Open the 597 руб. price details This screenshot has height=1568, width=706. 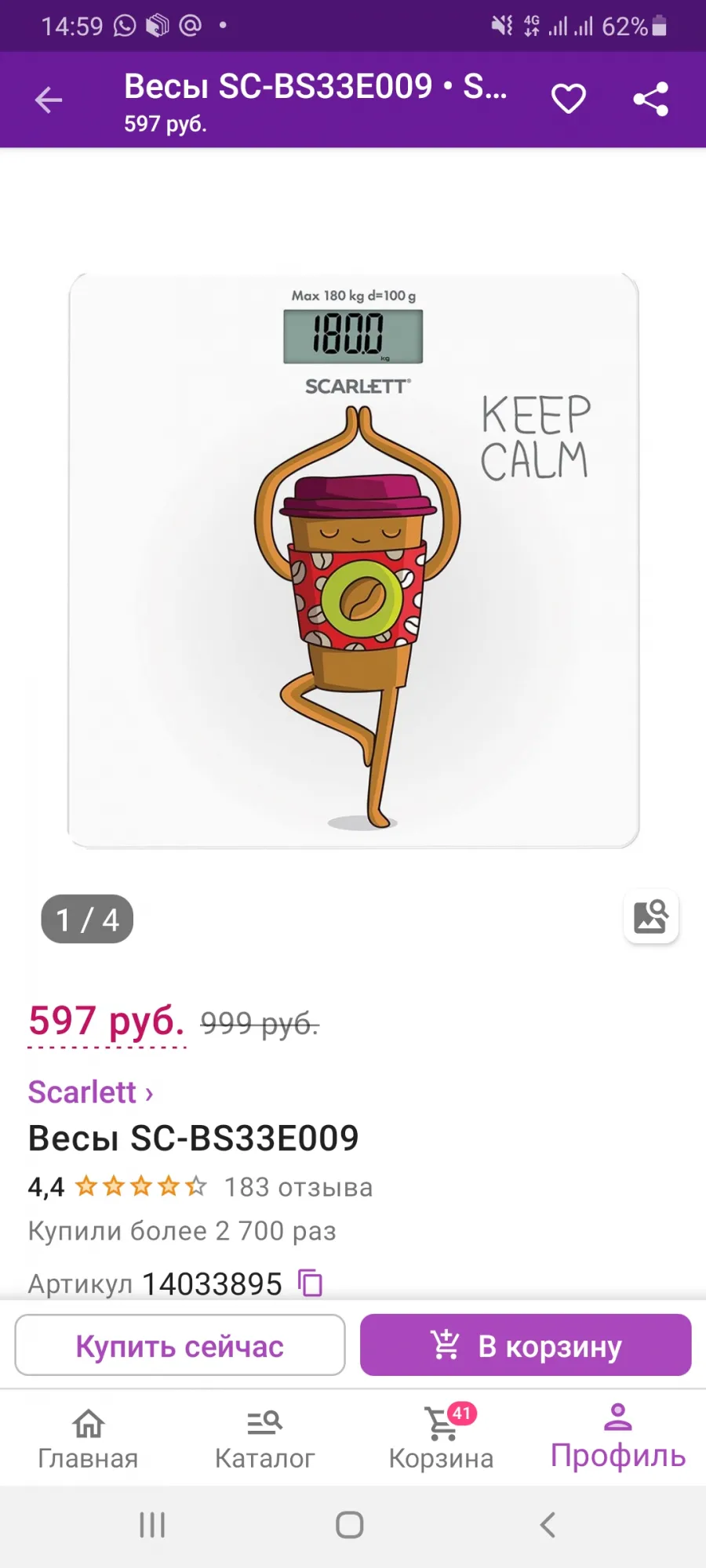pos(107,1022)
